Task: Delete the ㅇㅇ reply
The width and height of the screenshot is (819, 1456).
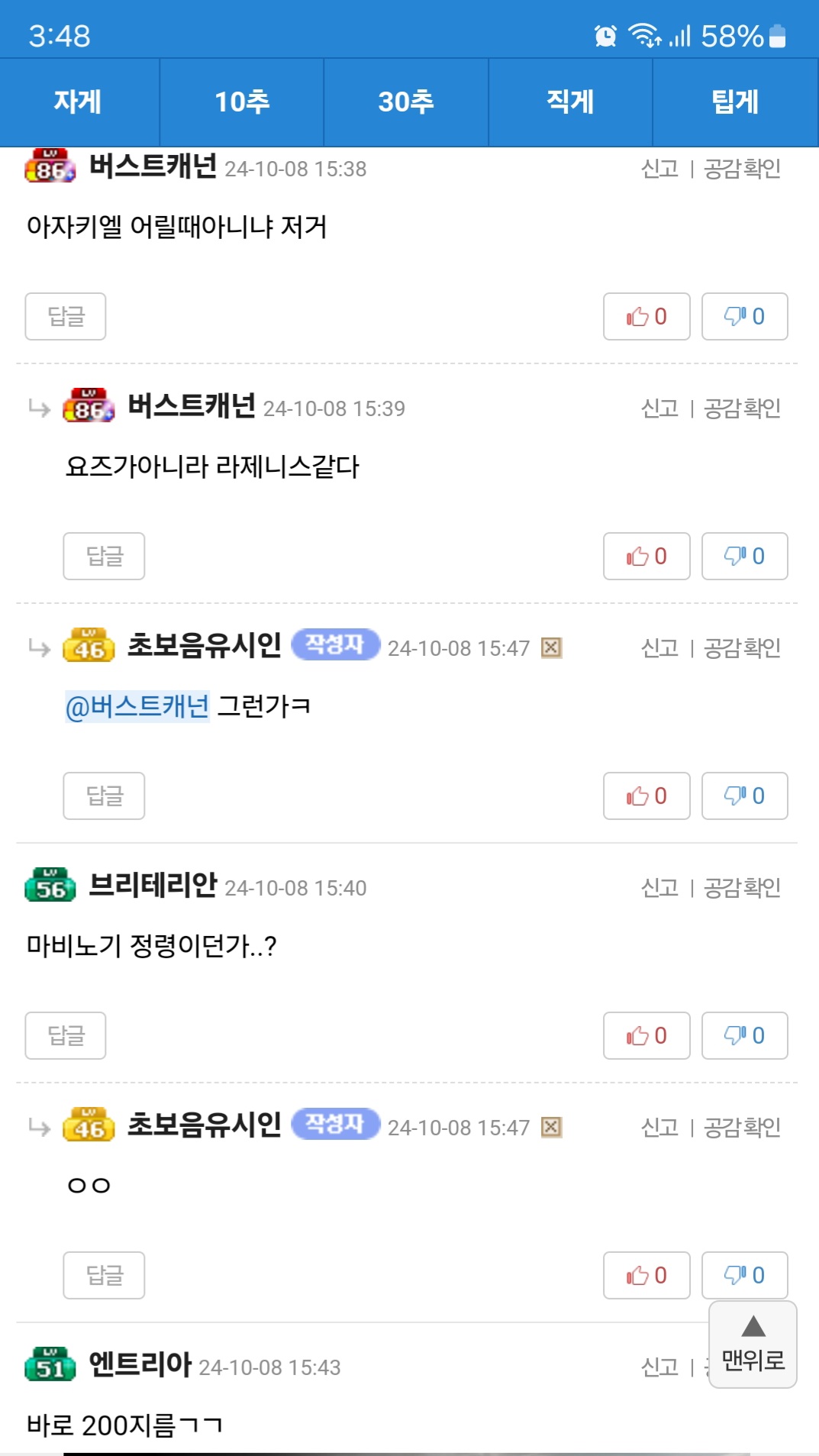Action: click(551, 1128)
